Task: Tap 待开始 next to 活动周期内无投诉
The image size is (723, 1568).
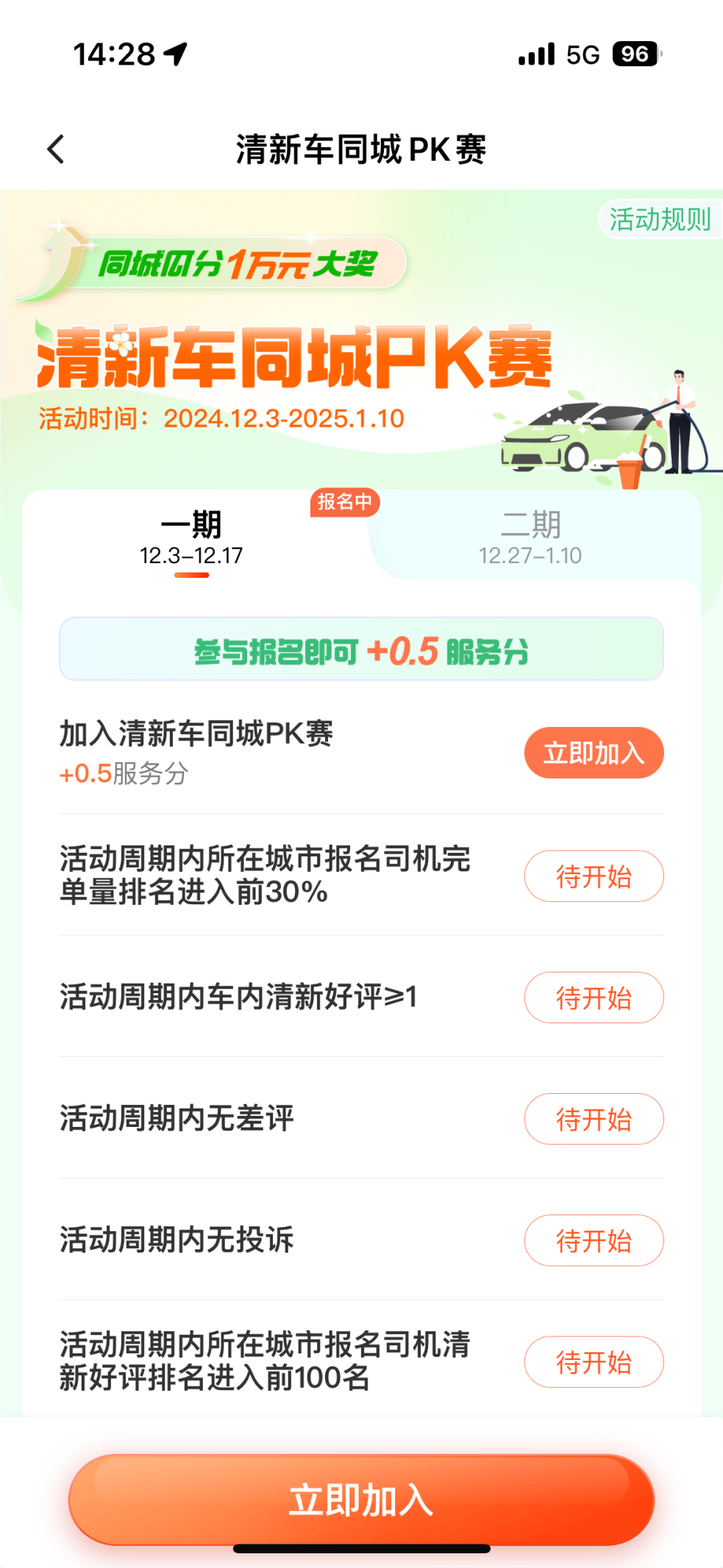Action: pyautogui.click(x=594, y=1240)
